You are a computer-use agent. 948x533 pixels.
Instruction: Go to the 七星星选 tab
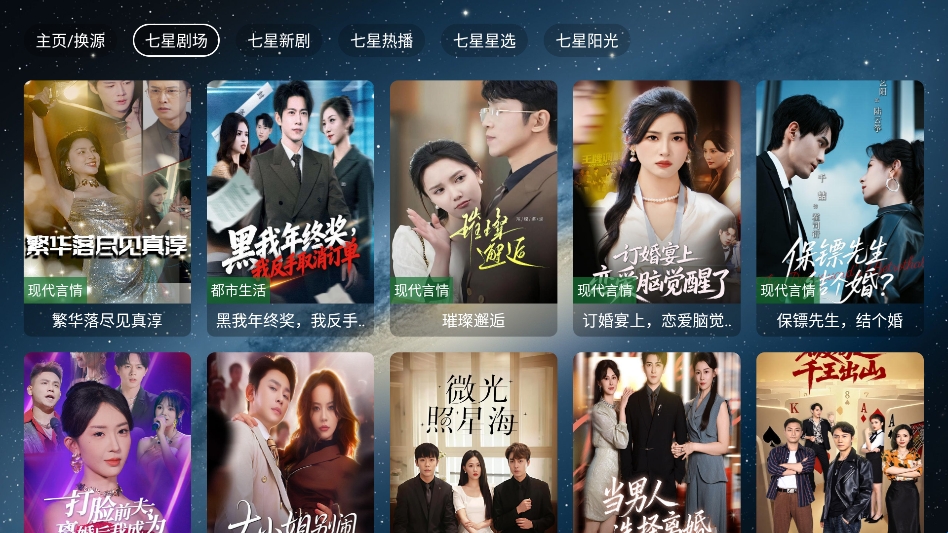pyautogui.click(x=484, y=41)
